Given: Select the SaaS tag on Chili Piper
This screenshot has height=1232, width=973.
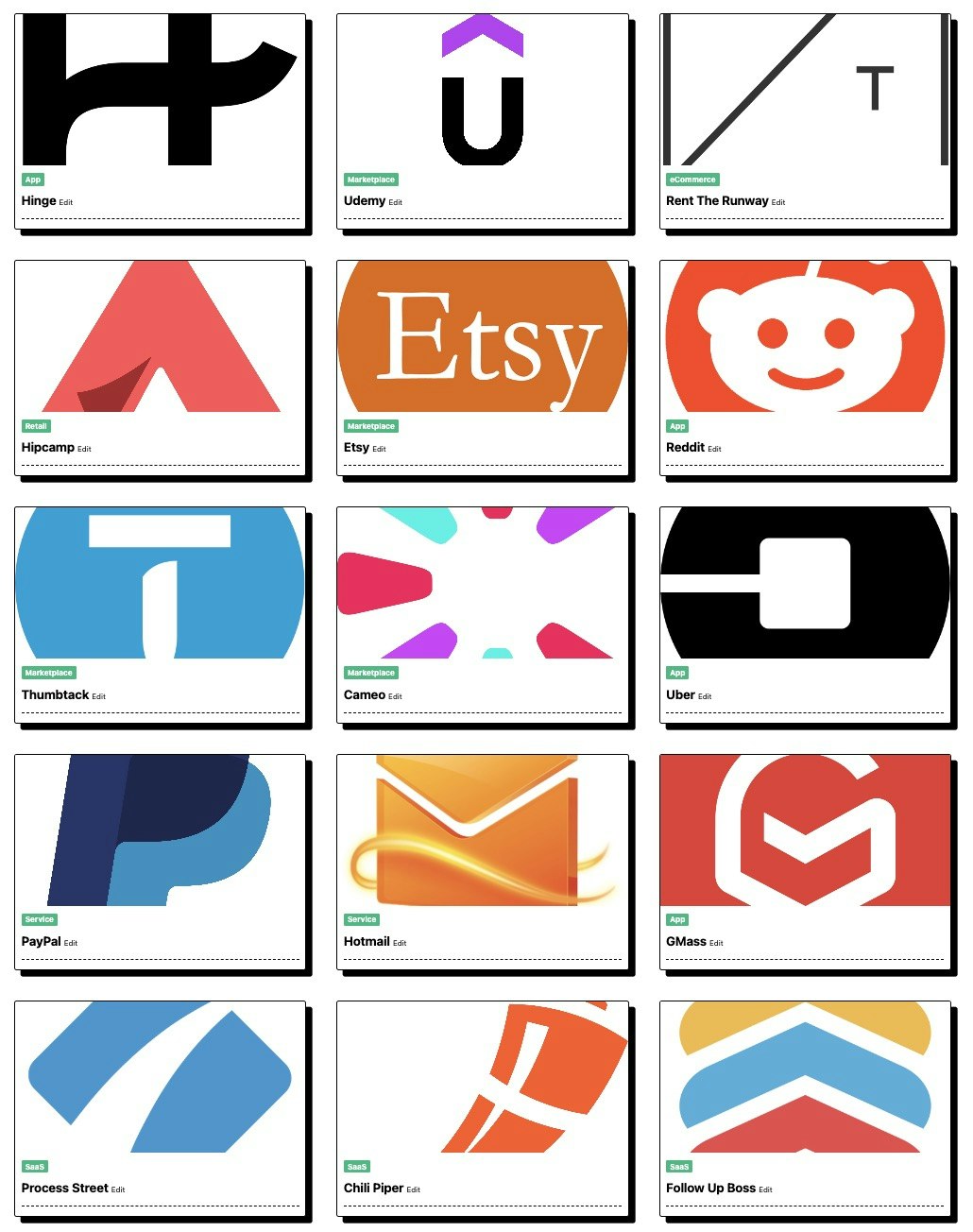Looking at the screenshot, I should pyautogui.click(x=356, y=1167).
